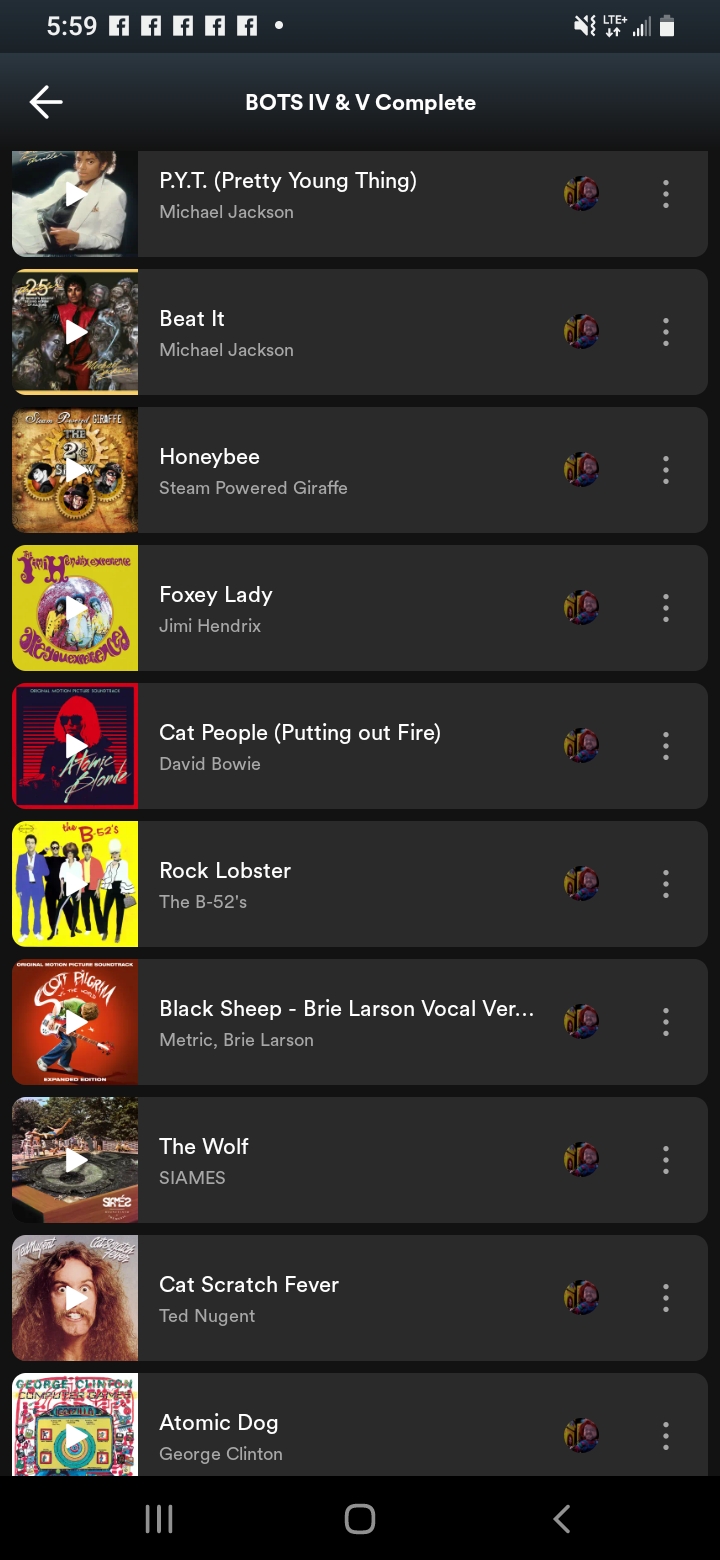
Task: Open options for P.Y.T. (Pretty Young Thing)
Action: [x=665, y=194]
